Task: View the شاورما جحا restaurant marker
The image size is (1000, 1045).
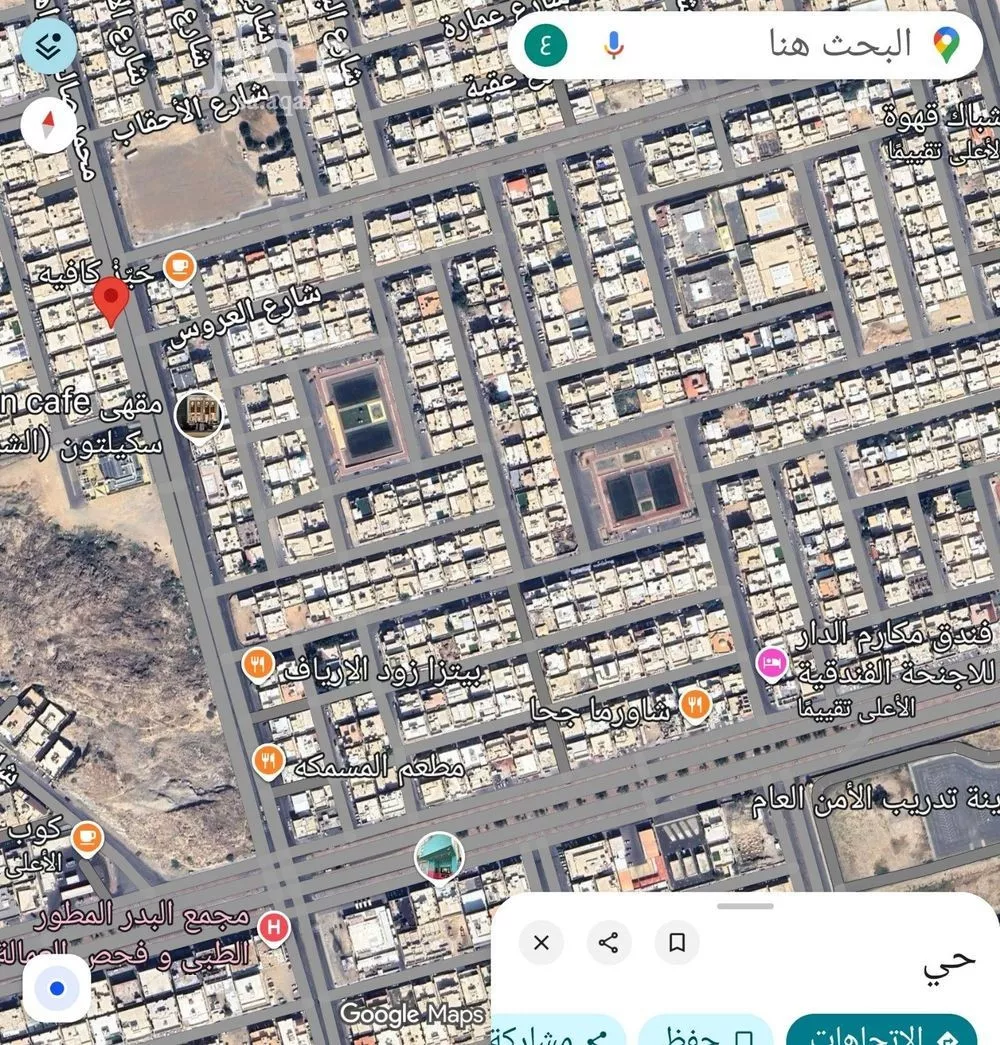Action: point(695,705)
